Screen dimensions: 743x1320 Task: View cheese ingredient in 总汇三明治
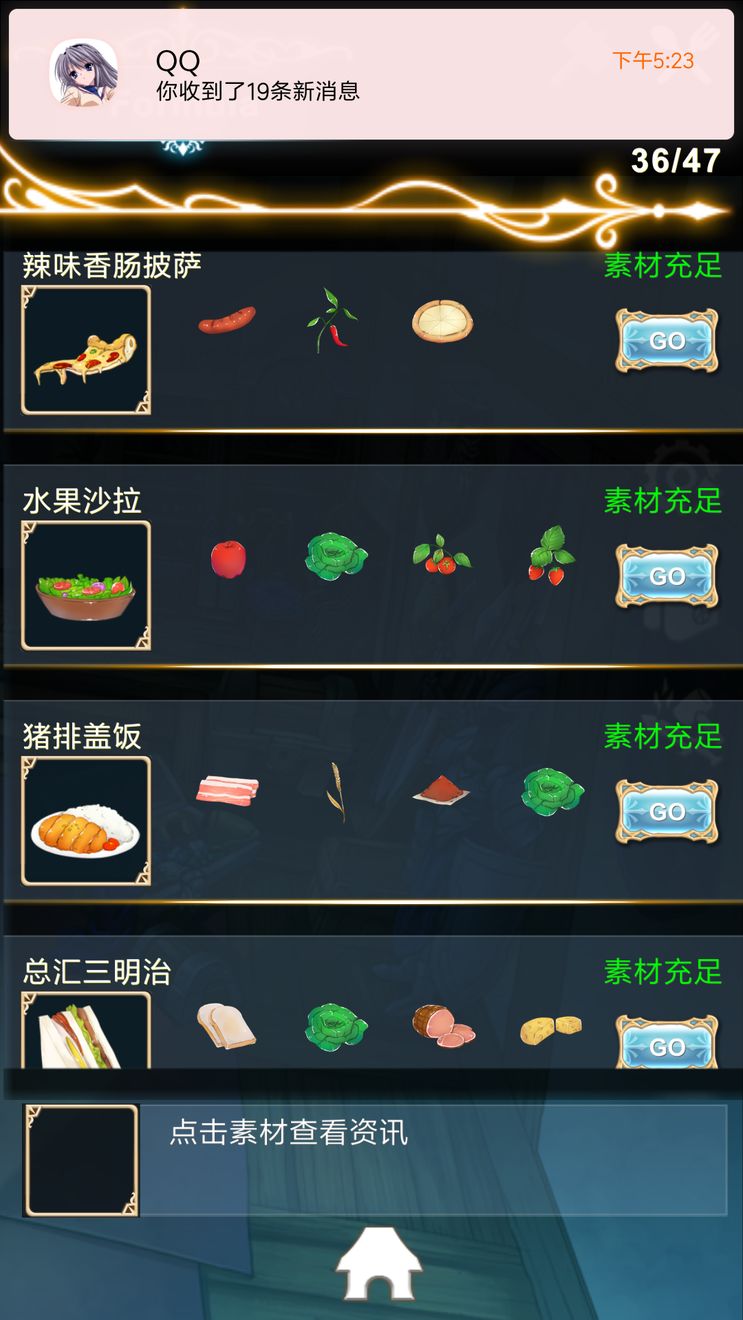pos(551,1029)
